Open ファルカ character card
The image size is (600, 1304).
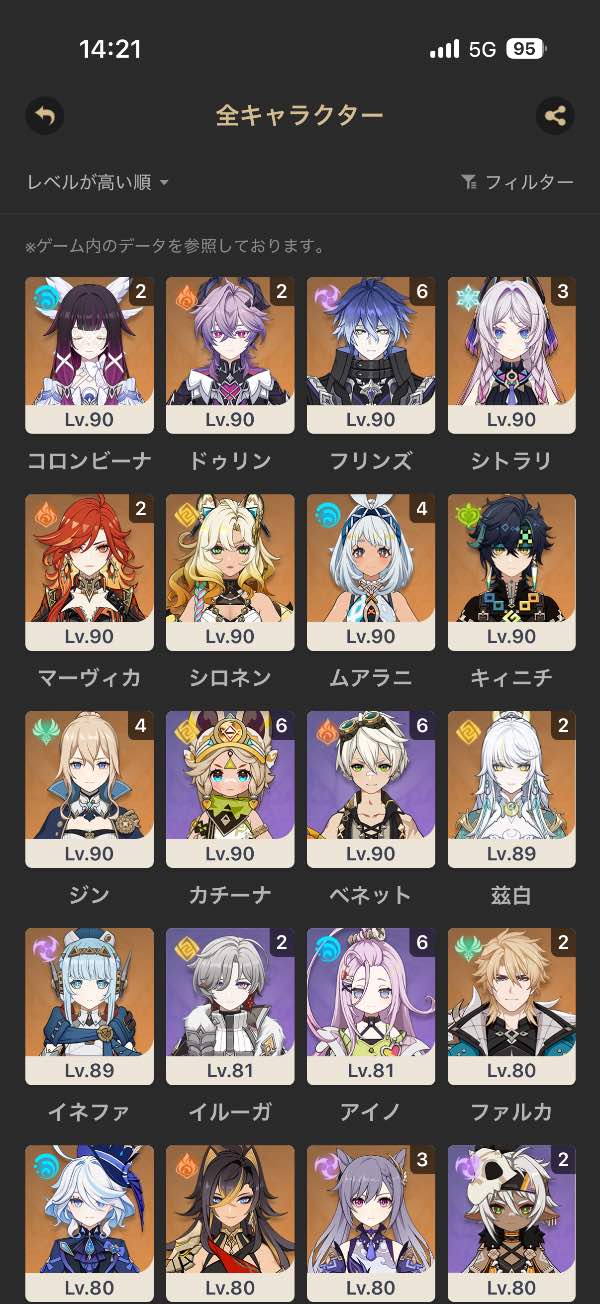tap(512, 1006)
